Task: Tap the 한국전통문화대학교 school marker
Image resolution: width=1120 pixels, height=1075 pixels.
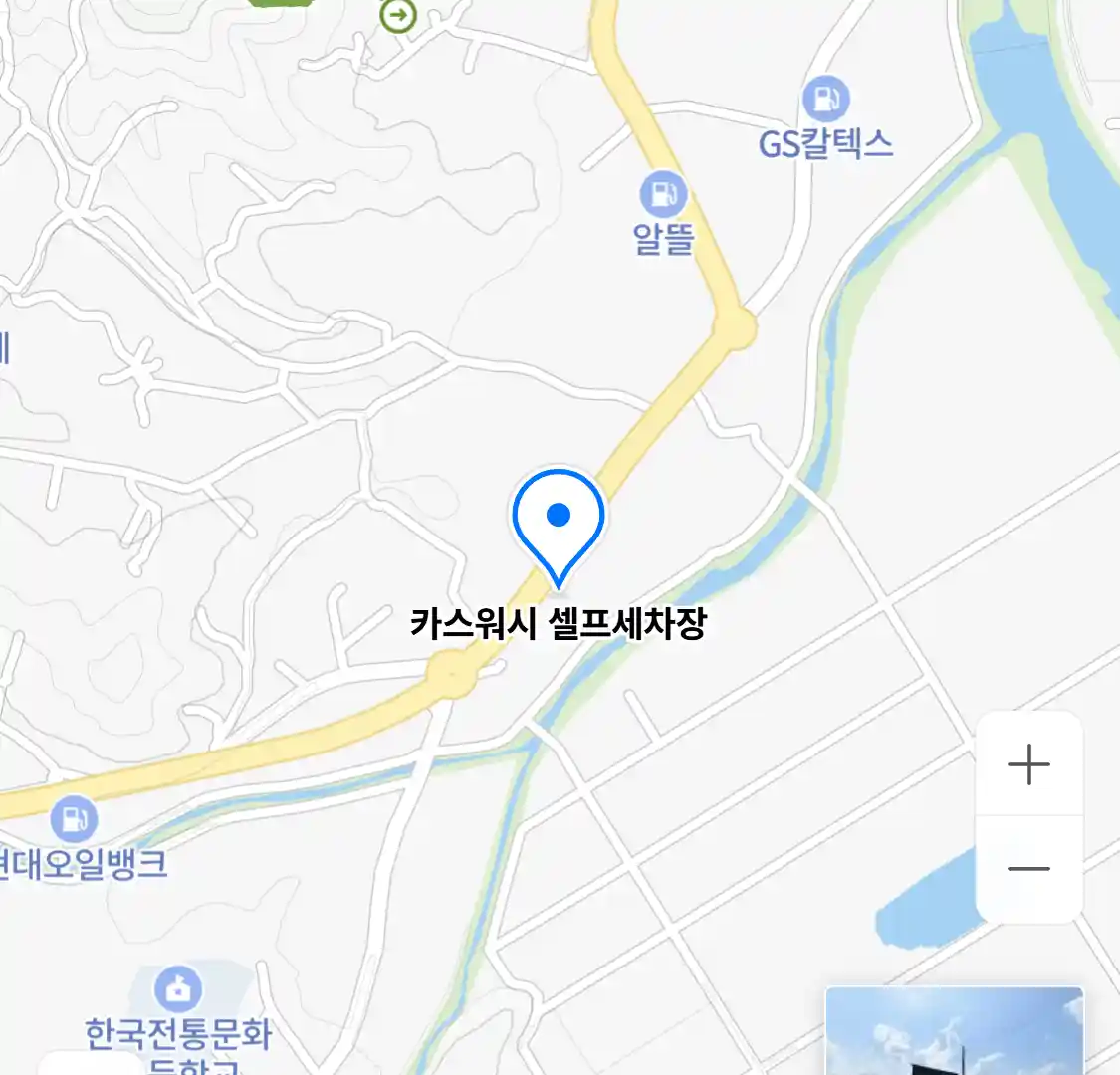Action: [178, 989]
